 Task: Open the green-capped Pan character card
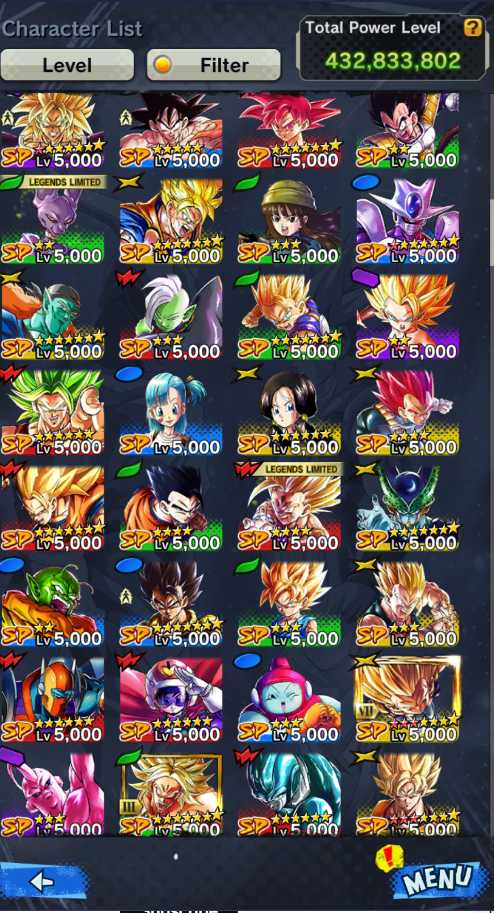click(x=289, y=220)
